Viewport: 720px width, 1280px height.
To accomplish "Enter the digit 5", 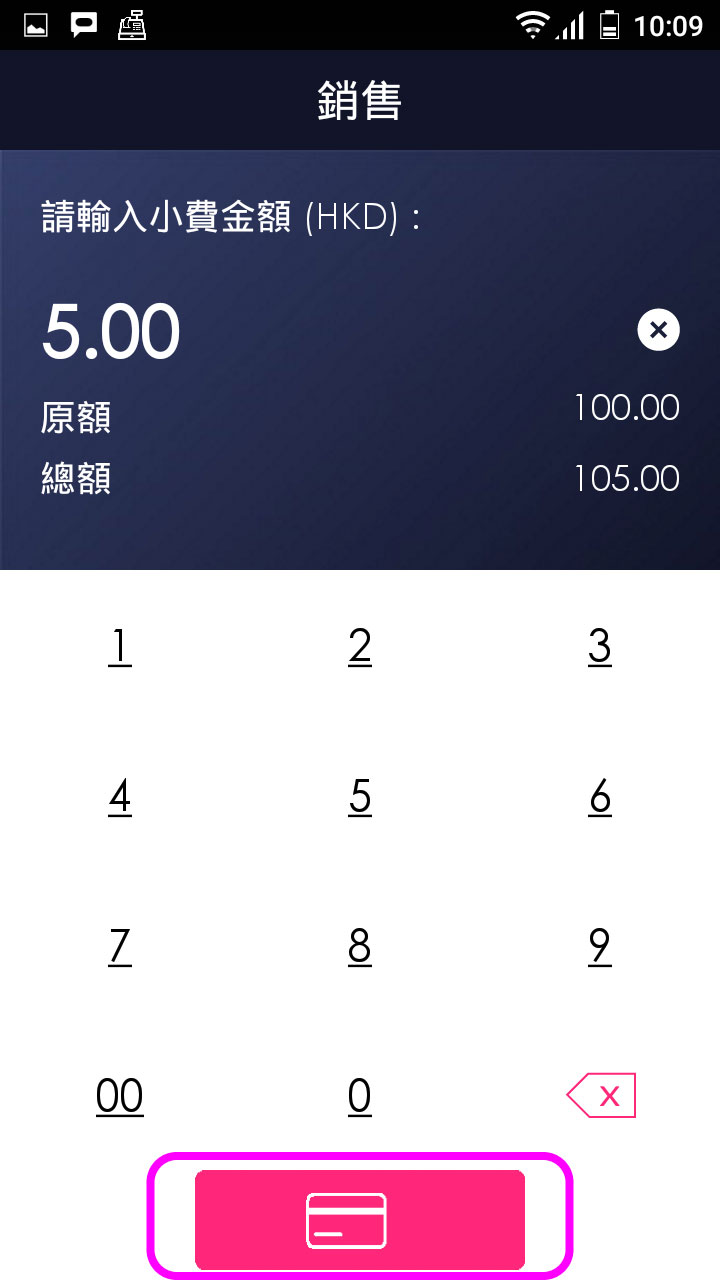I will point(360,797).
